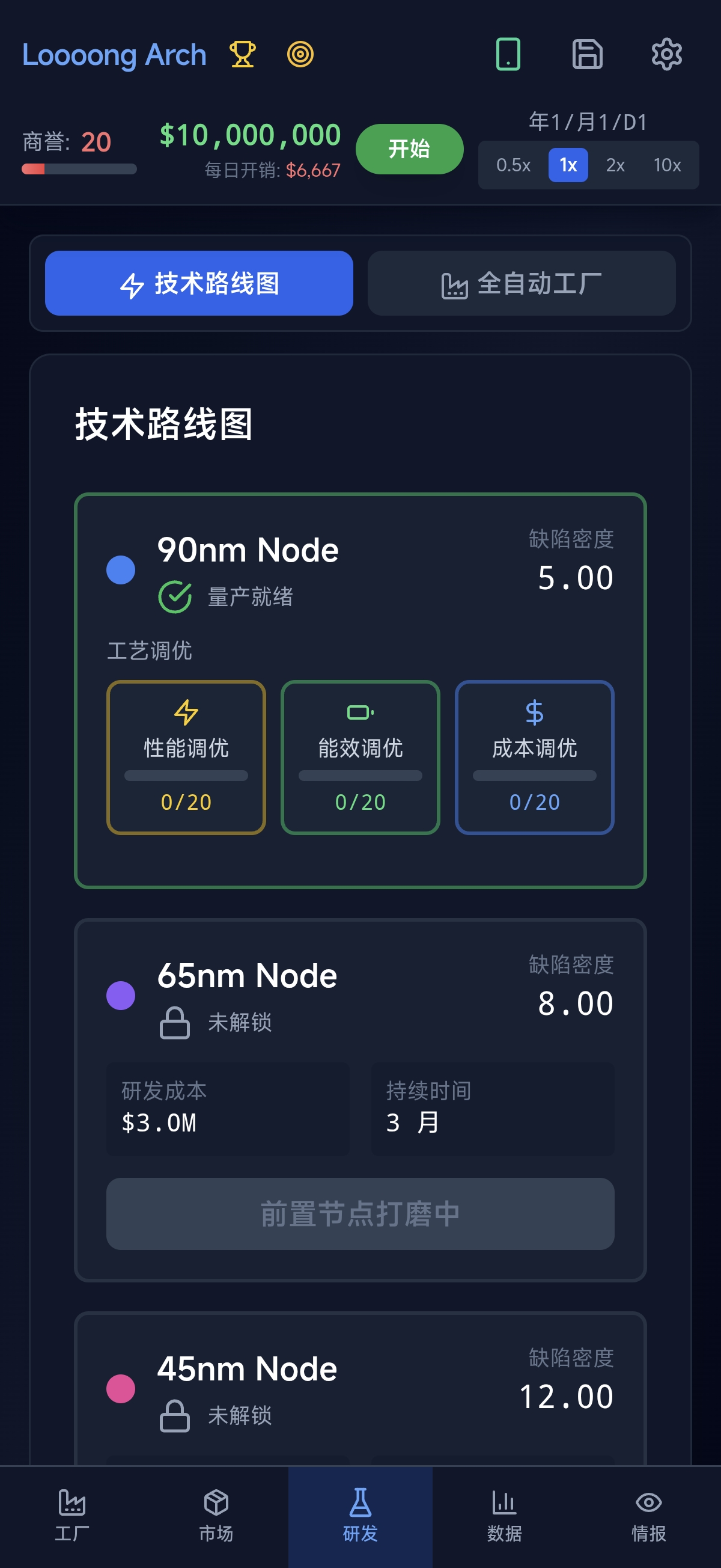Image resolution: width=721 pixels, height=1568 pixels.
Task: Click the target goals icon beside the trophy
Action: [300, 54]
